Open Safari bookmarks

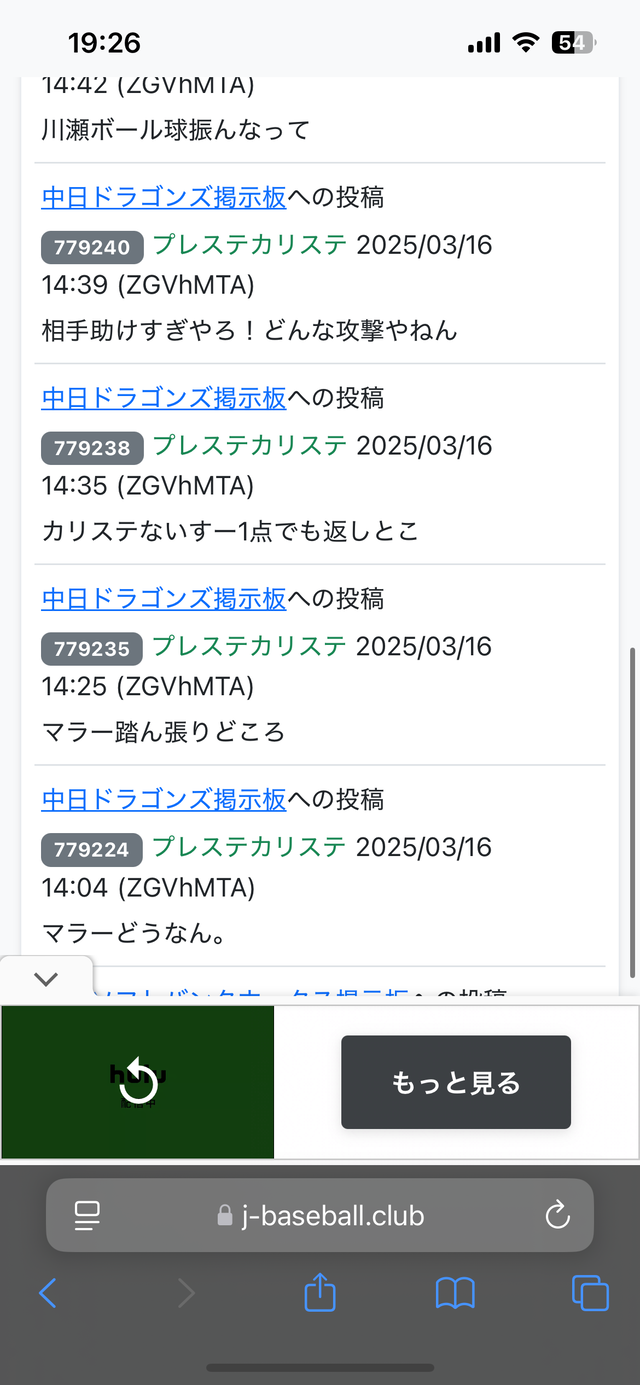[x=455, y=1294]
